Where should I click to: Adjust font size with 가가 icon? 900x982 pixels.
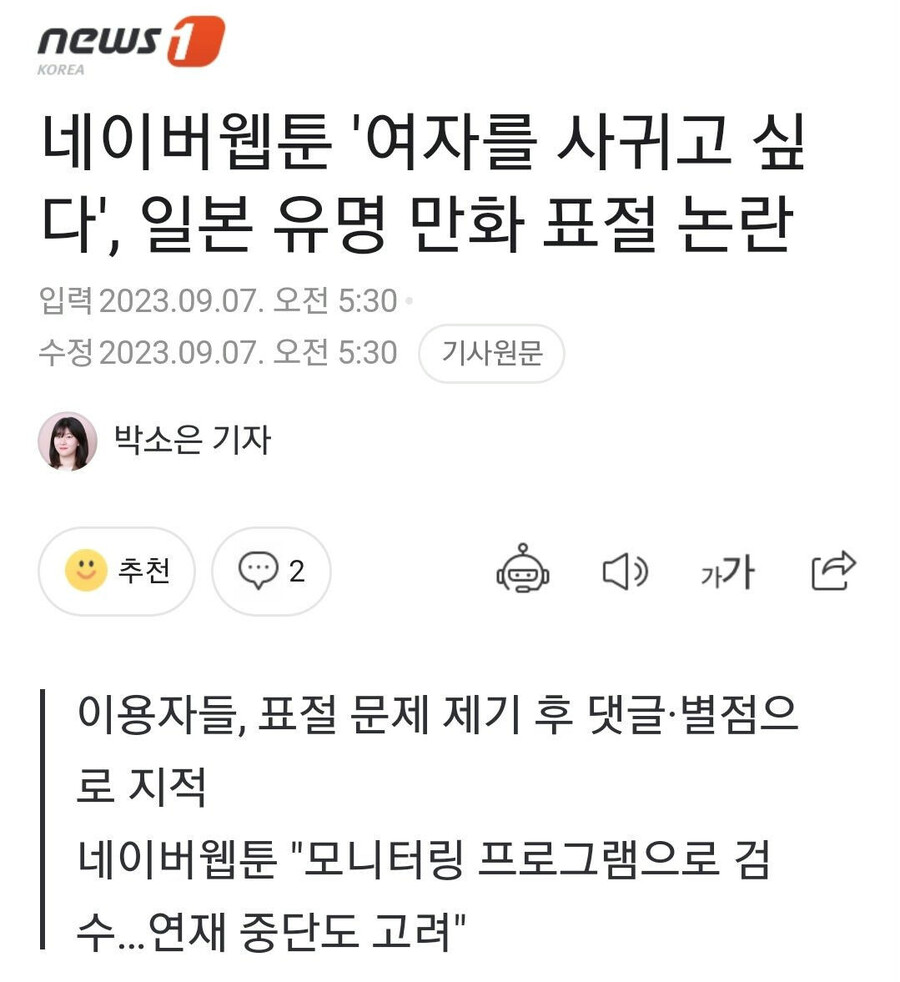point(727,572)
